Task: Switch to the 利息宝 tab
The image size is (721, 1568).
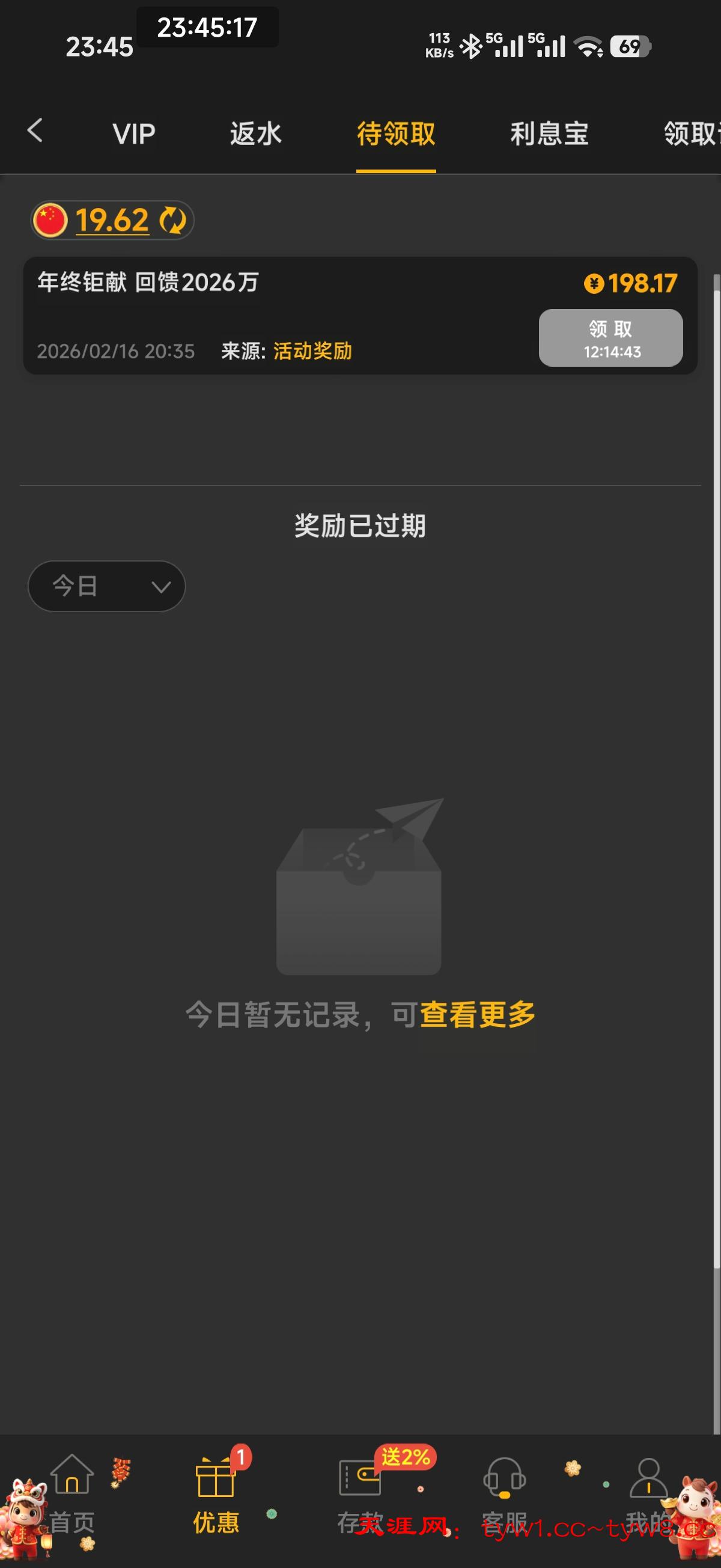Action: (x=549, y=134)
